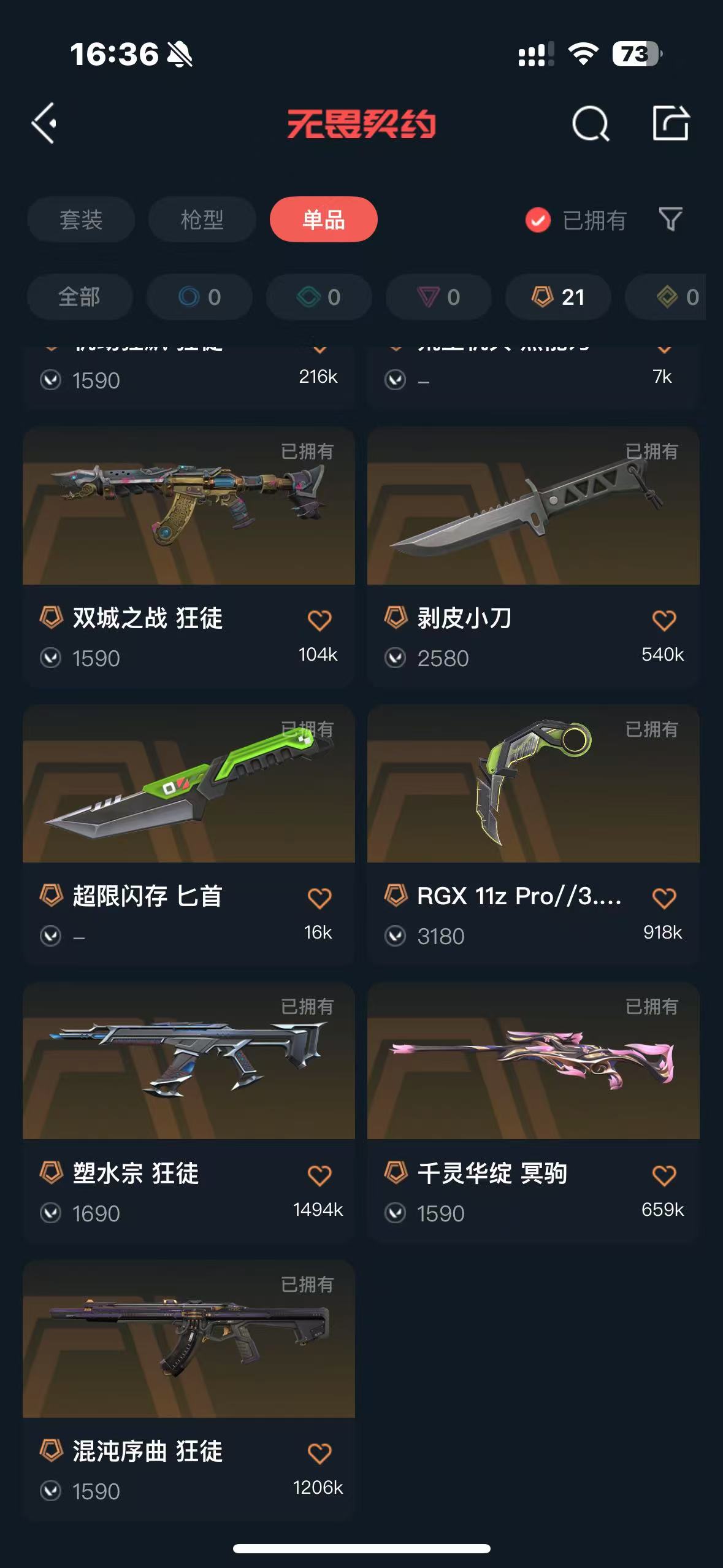The width and height of the screenshot is (723, 1568).
Task: Switch to the 枪型 tab
Action: pyautogui.click(x=202, y=220)
